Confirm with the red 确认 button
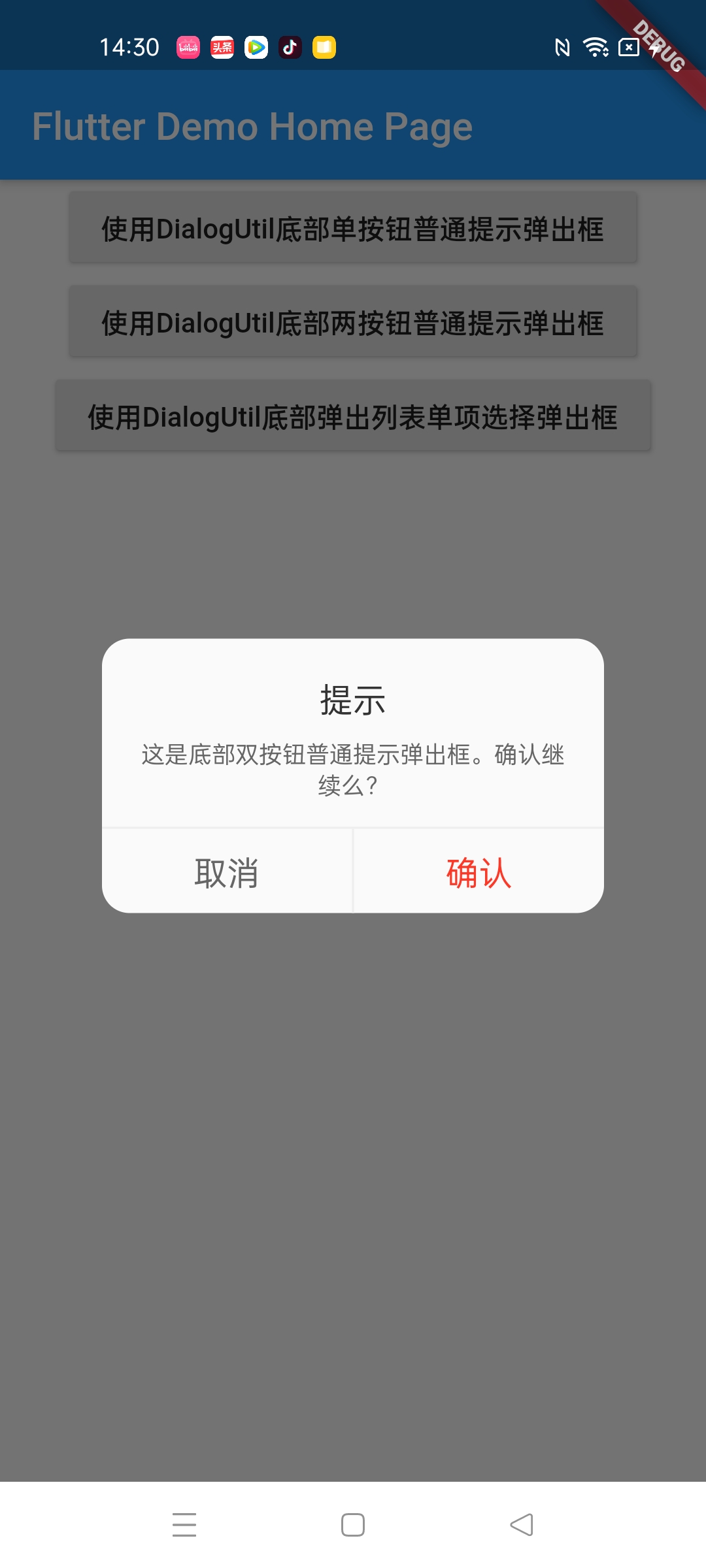 coord(479,872)
